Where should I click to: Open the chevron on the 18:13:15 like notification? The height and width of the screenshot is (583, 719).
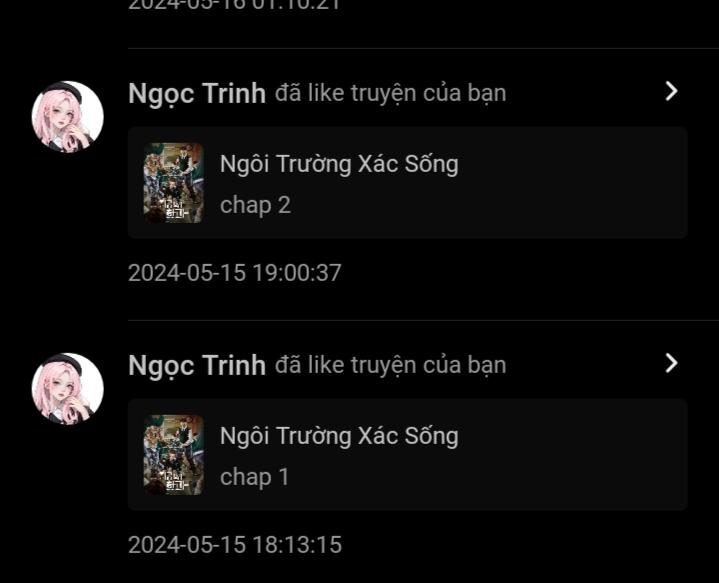[671, 364]
